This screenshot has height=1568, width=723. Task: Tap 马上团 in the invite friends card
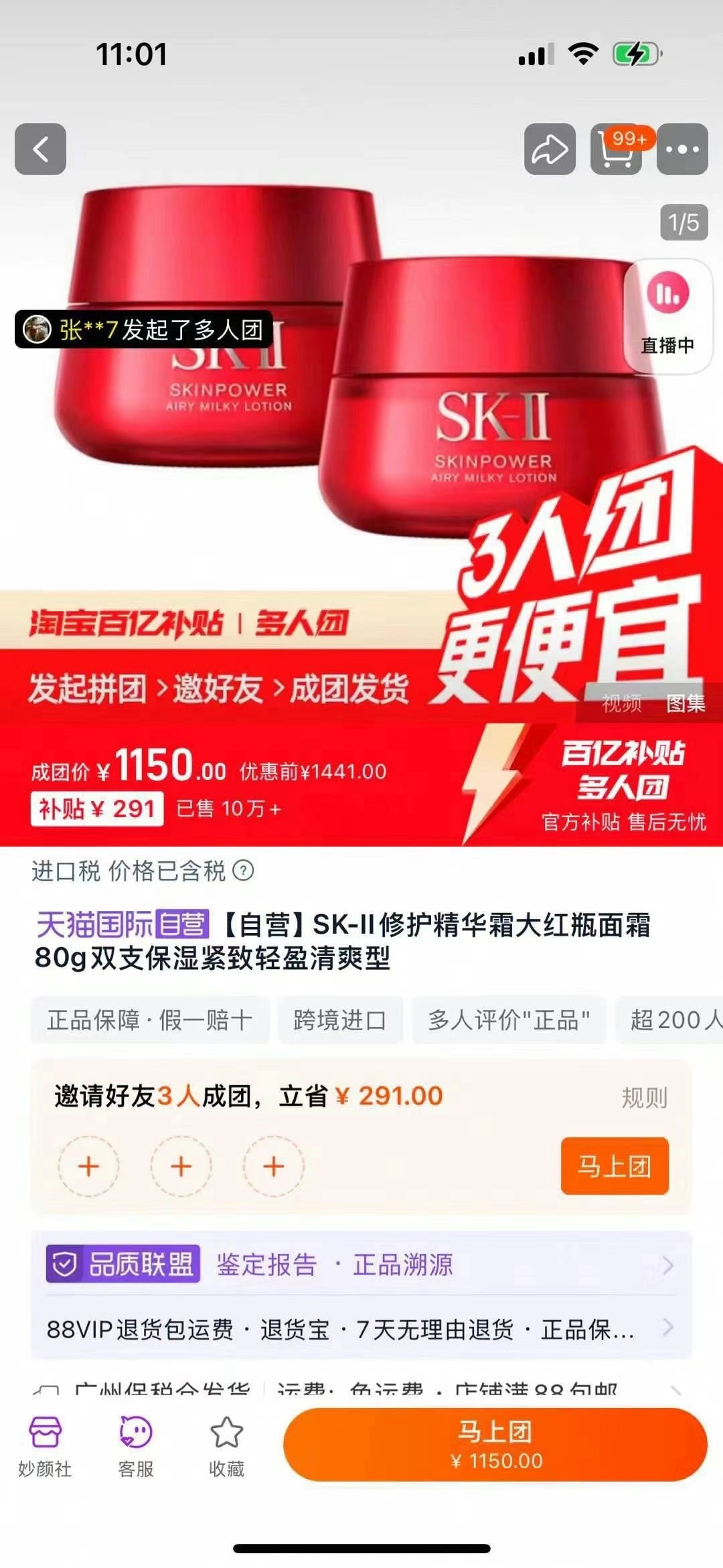pos(615,1166)
